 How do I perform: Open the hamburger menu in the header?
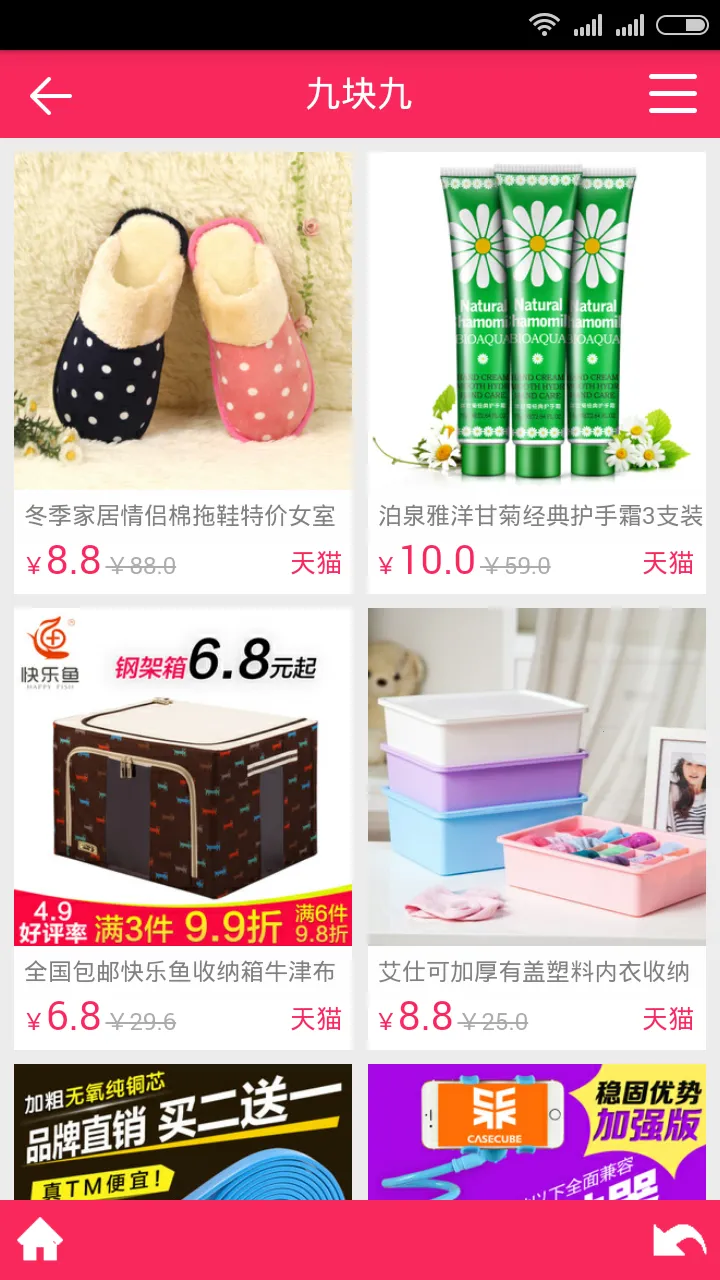(672, 94)
